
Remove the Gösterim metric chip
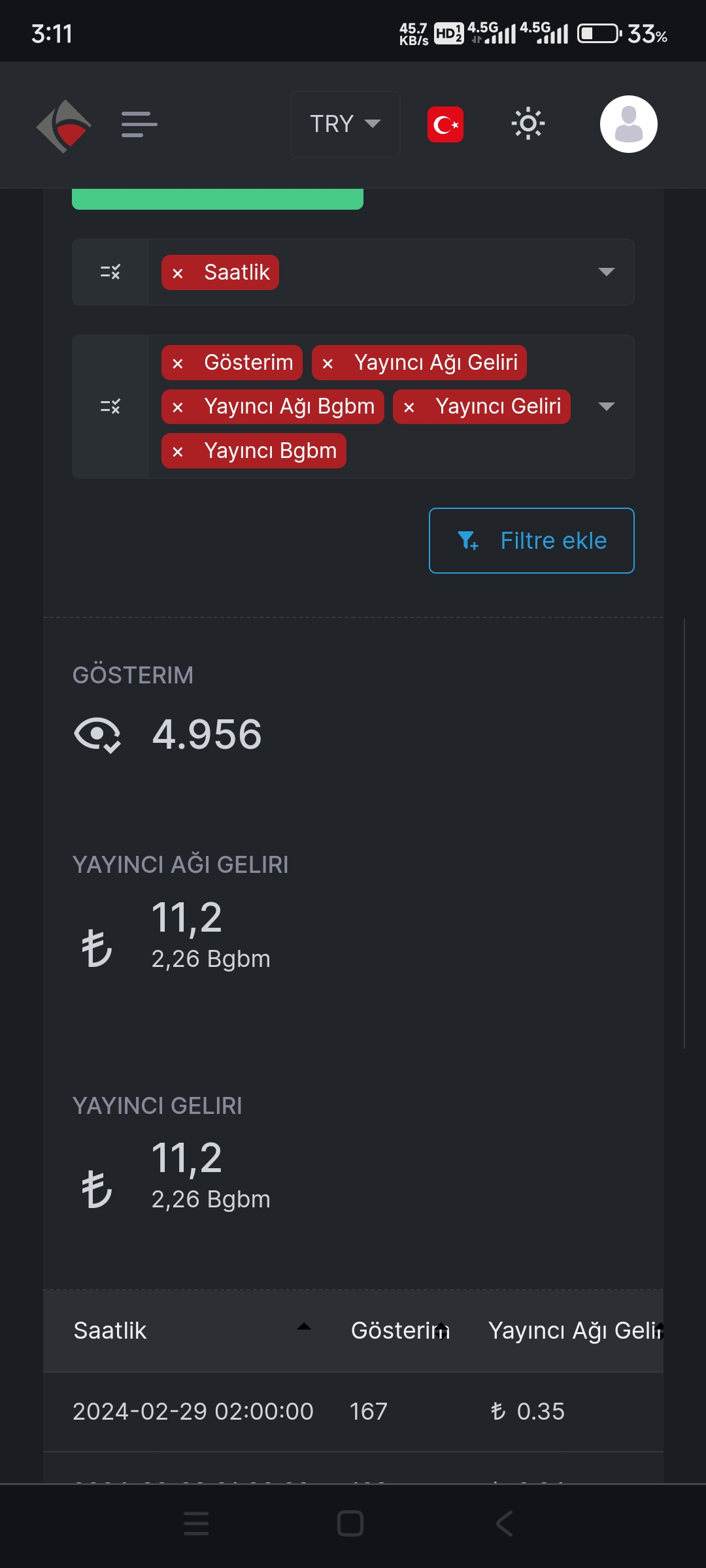[178, 363]
